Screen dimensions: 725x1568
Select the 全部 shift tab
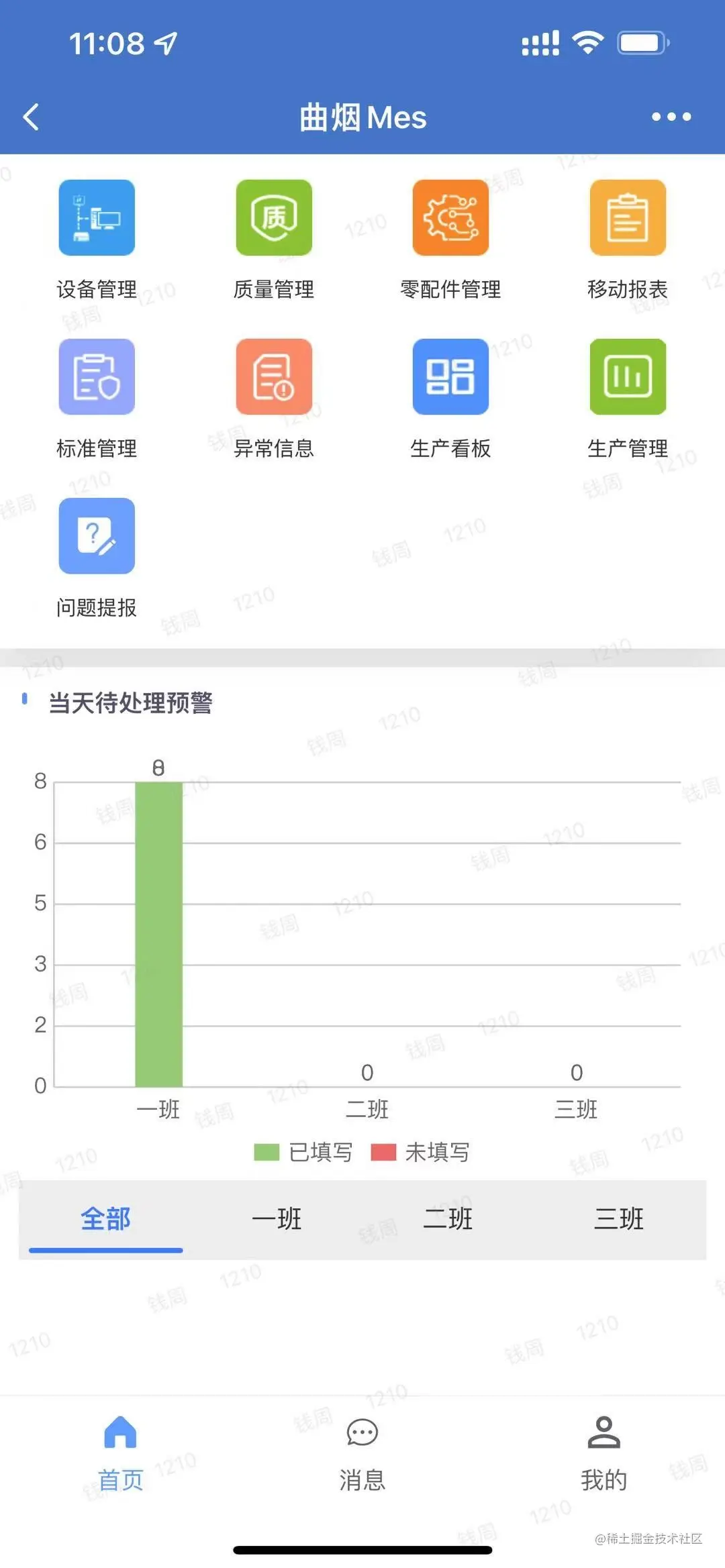(105, 1218)
